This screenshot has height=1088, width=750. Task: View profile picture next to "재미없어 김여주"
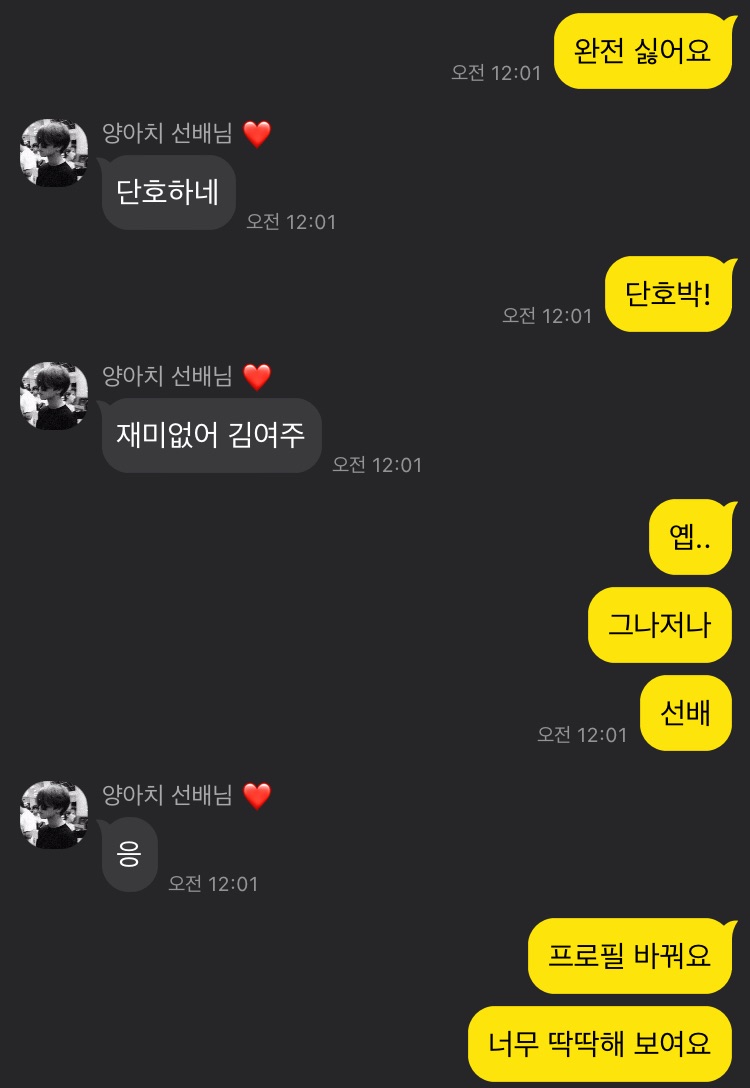[54, 396]
